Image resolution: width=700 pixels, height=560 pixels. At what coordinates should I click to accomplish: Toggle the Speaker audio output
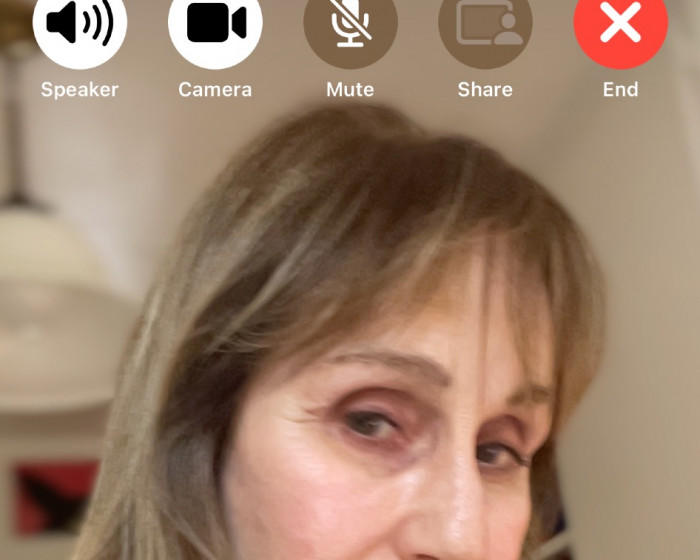pos(80,25)
